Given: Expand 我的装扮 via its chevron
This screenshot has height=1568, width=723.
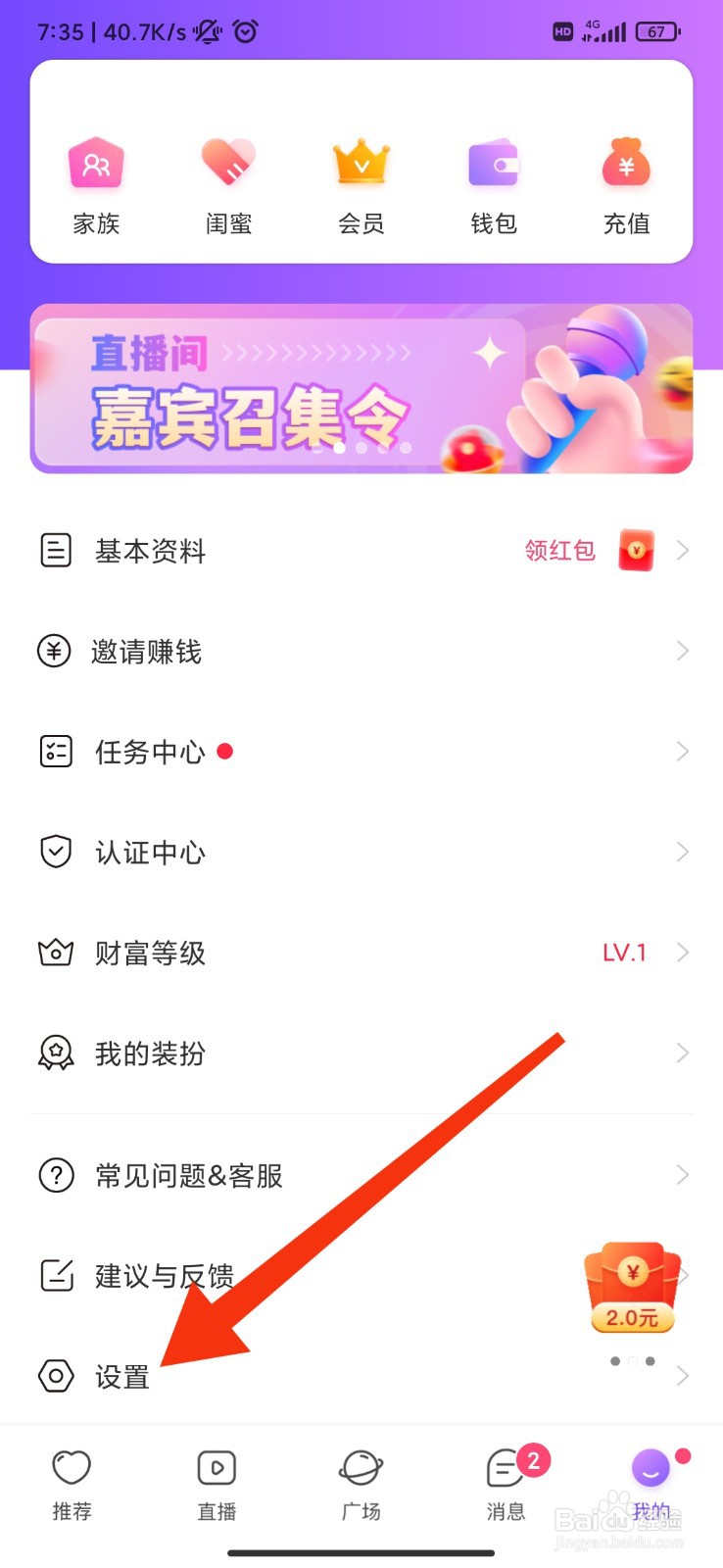Looking at the screenshot, I should [683, 1053].
